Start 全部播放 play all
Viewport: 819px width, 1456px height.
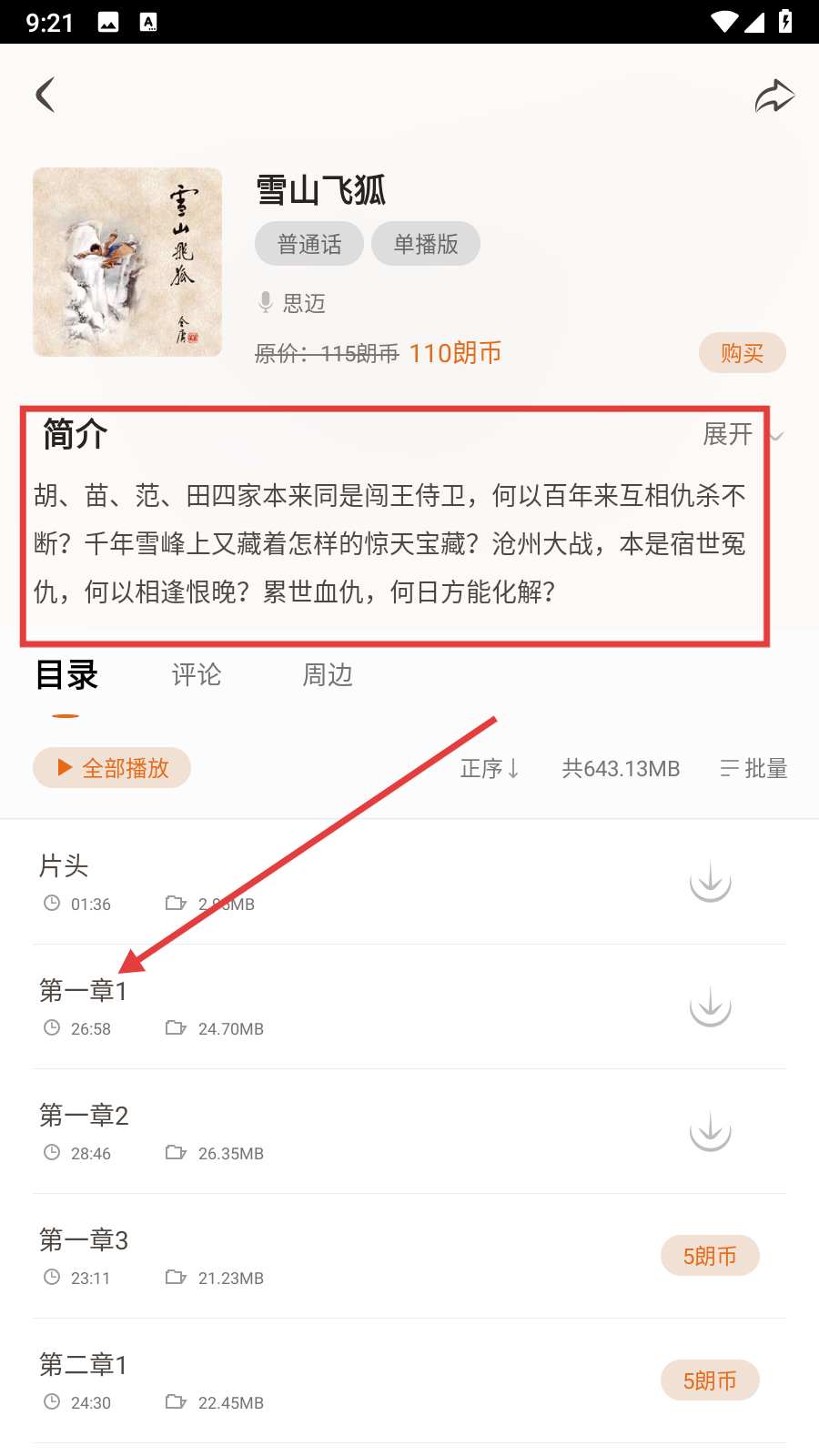pos(112,768)
